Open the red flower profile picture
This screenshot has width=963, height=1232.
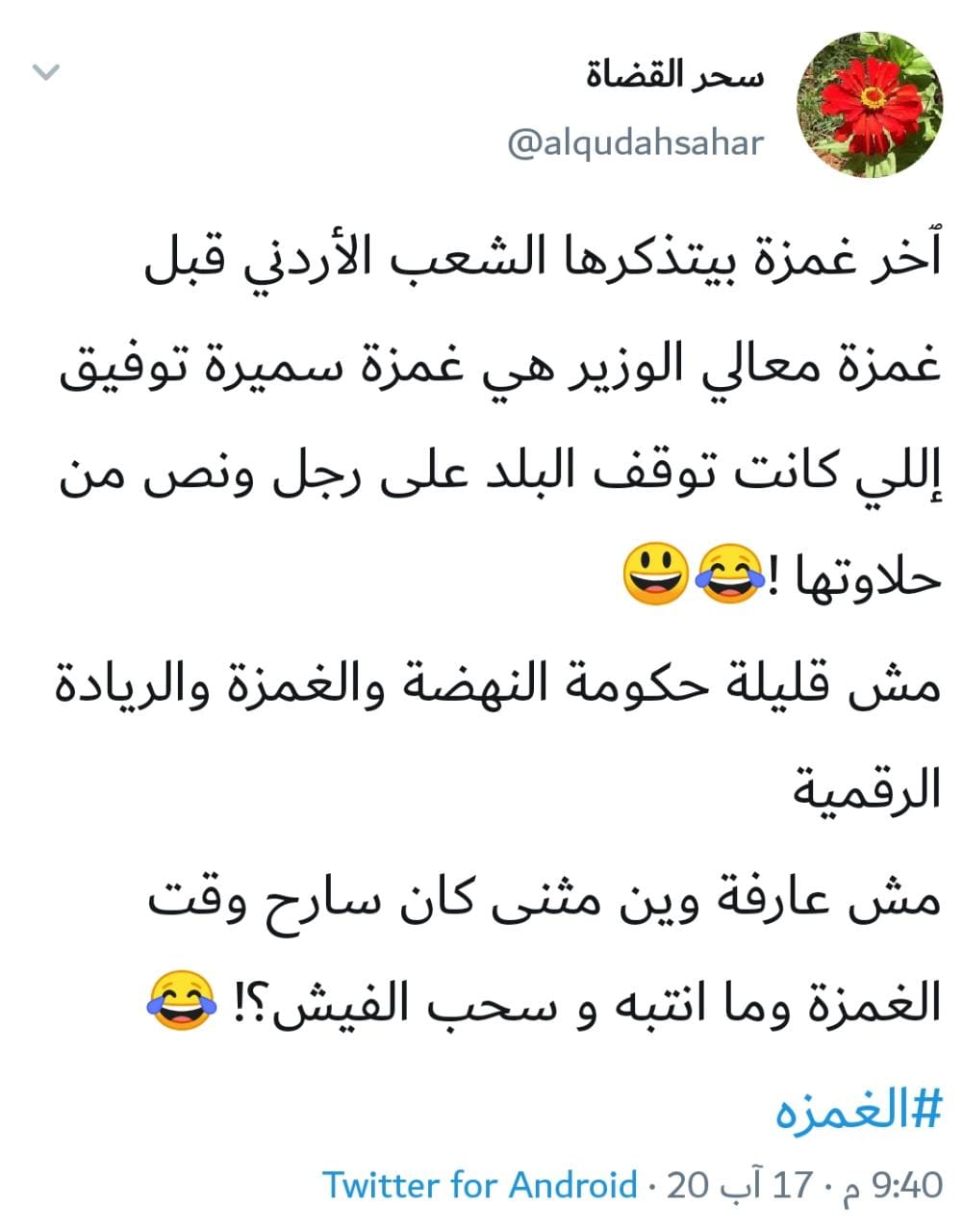pyautogui.click(x=870, y=104)
